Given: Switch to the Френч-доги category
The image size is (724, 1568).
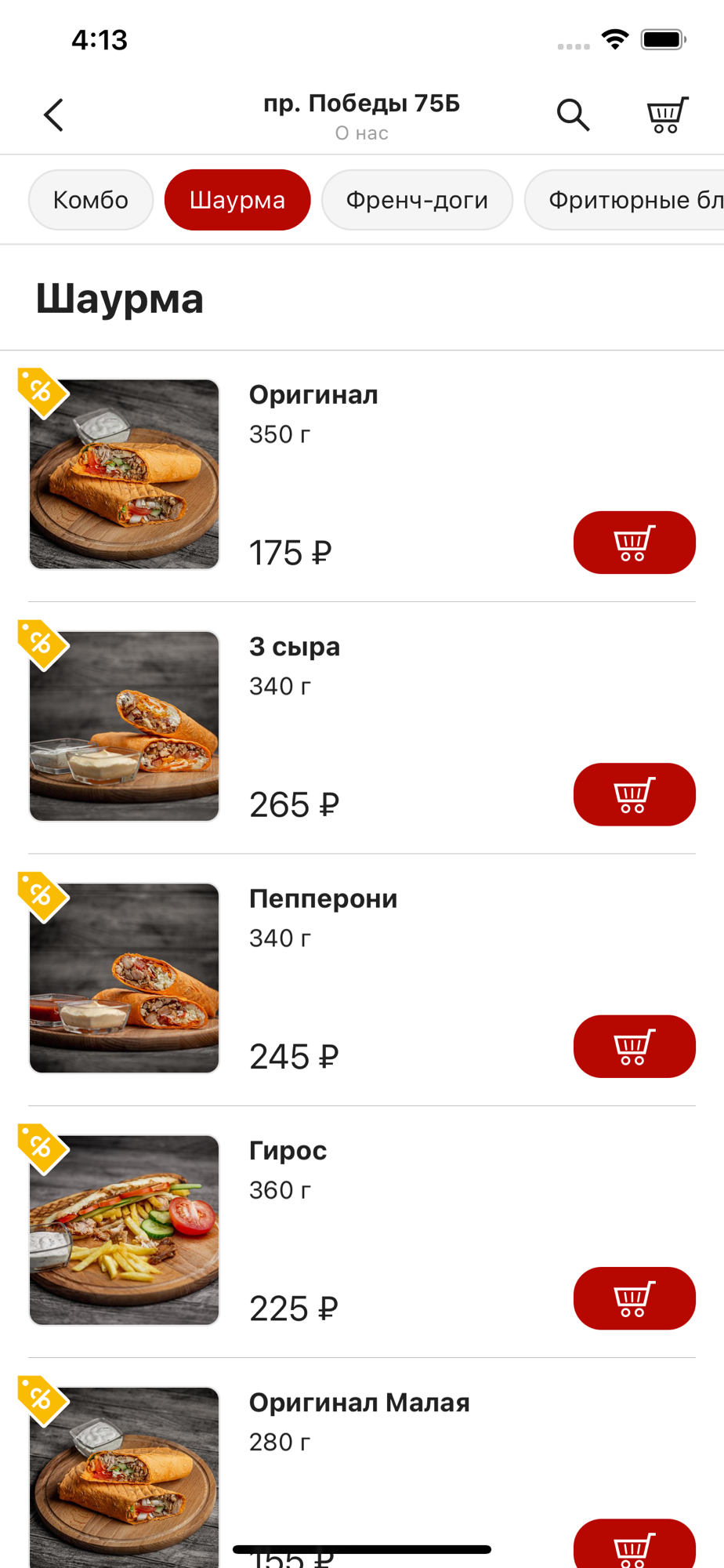Looking at the screenshot, I should click(417, 200).
